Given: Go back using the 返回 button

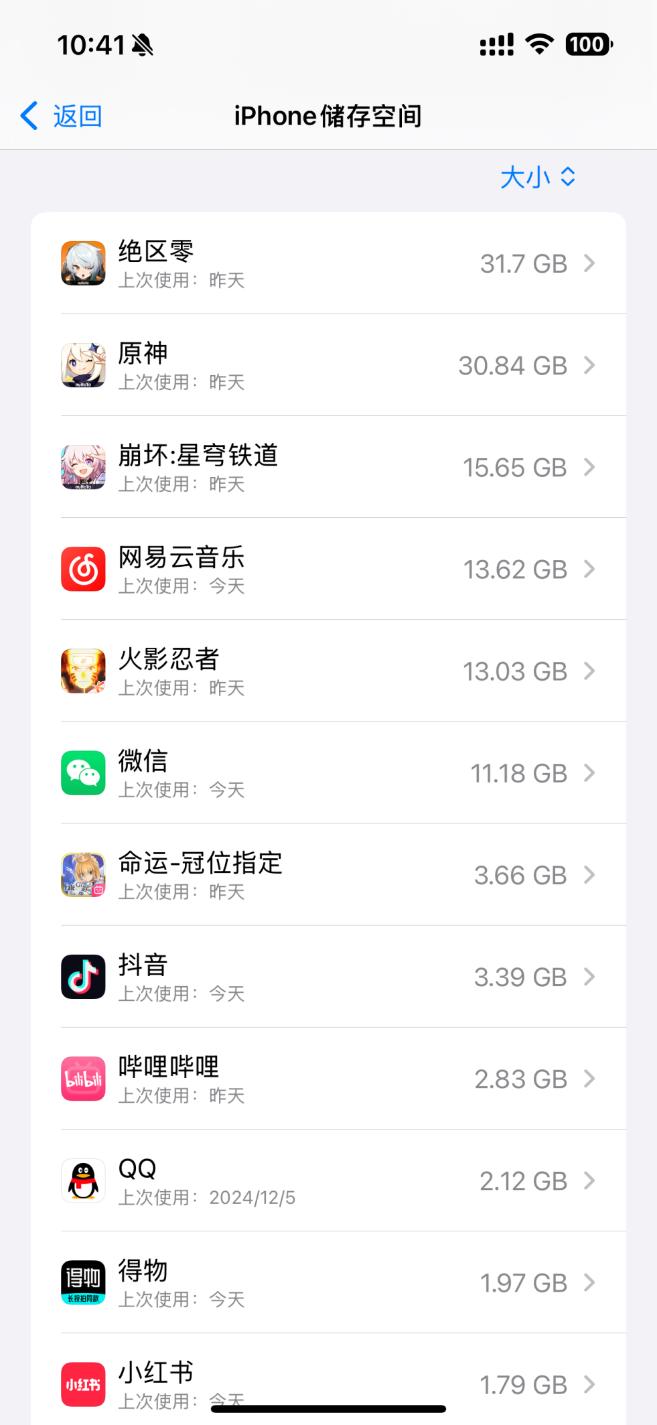Looking at the screenshot, I should 62,116.
